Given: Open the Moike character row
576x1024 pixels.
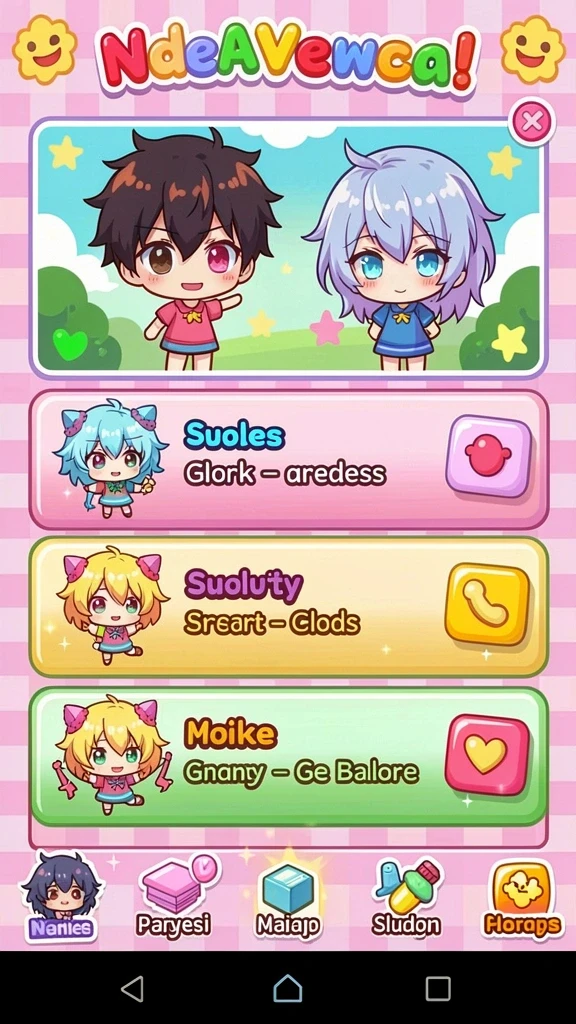Looking at the screenshot, I should [x=289, y=756].
